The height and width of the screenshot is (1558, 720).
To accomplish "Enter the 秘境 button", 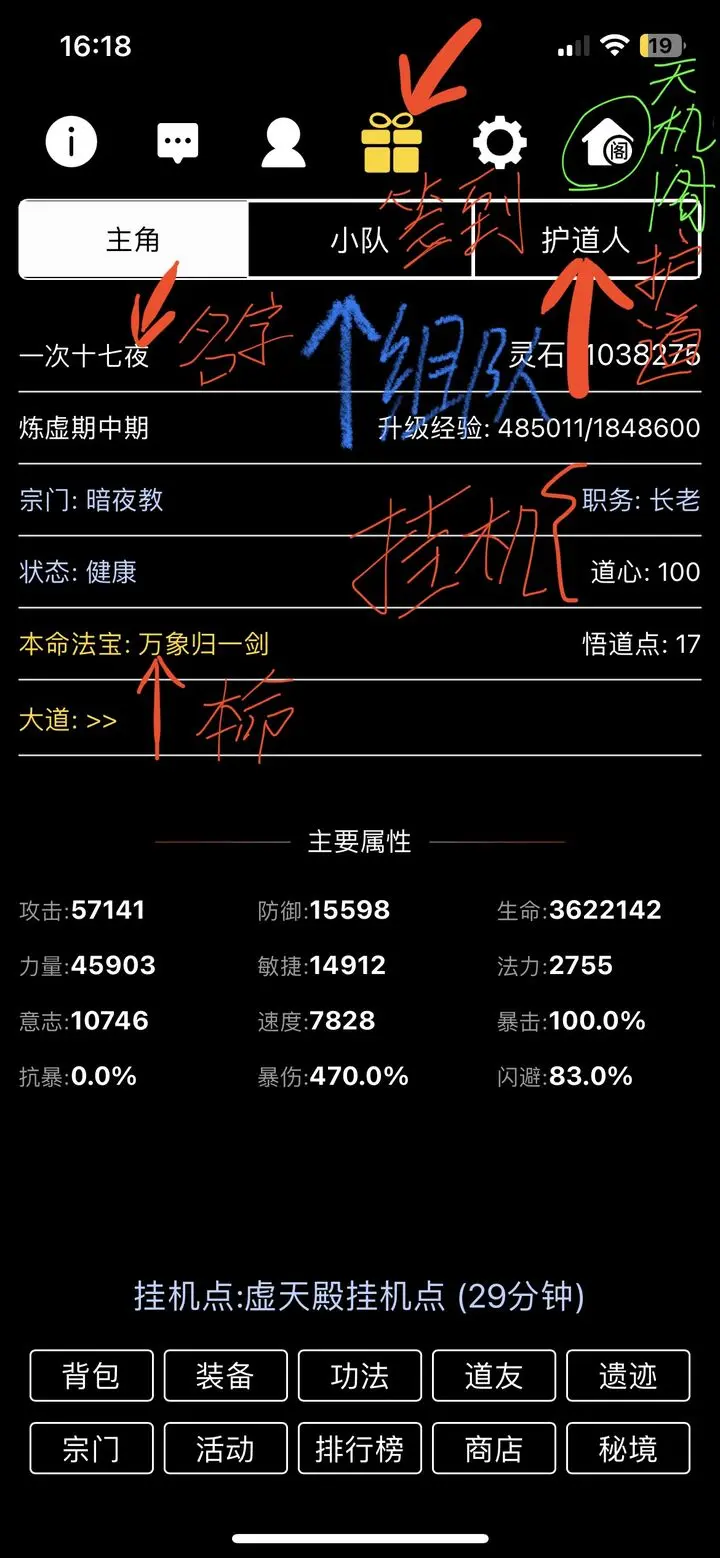I will pyautogui.click(x=628, y=1449).
